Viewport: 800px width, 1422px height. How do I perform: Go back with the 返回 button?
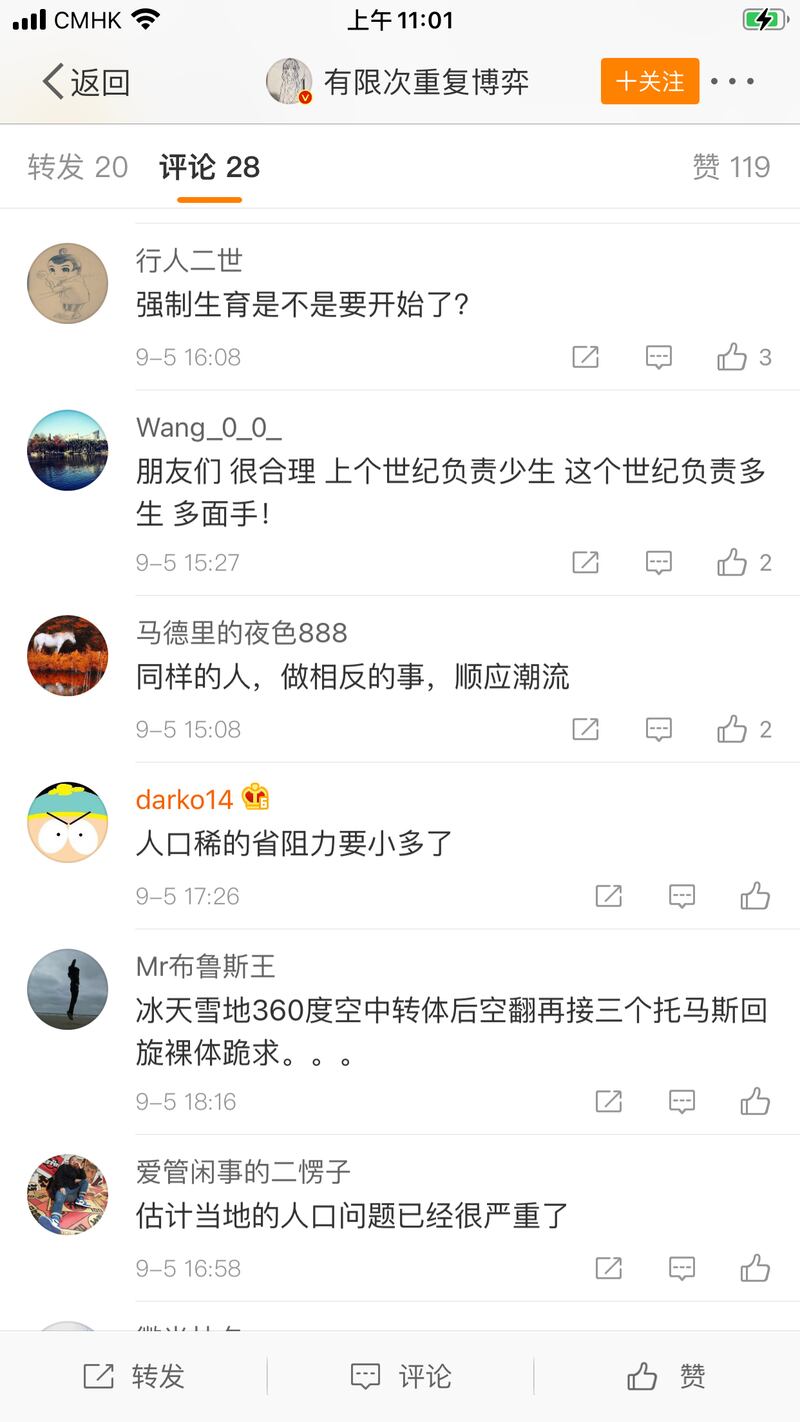(x=86, y=82)
